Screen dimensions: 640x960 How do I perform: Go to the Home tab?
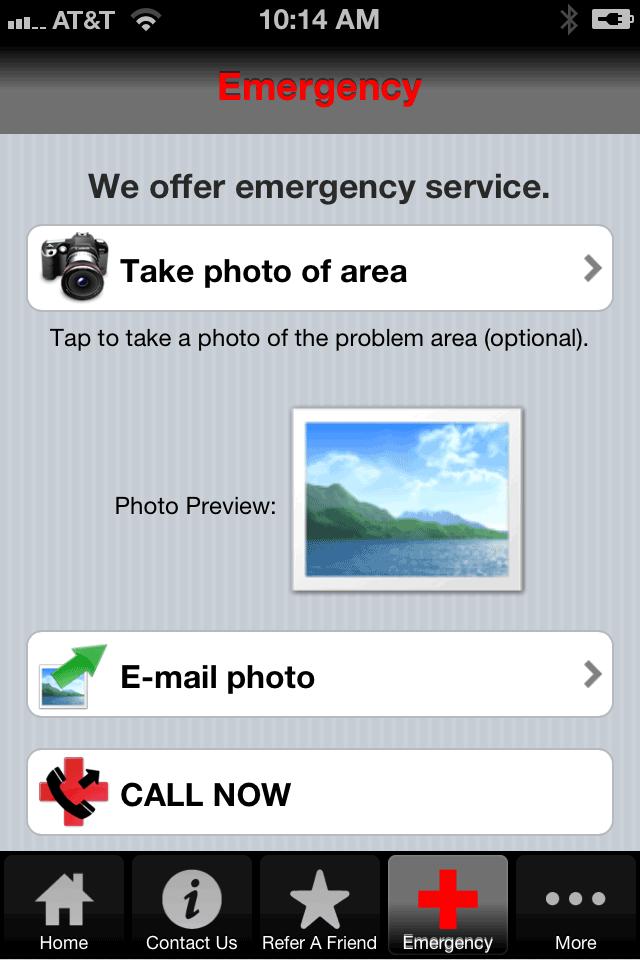[64, 907]
